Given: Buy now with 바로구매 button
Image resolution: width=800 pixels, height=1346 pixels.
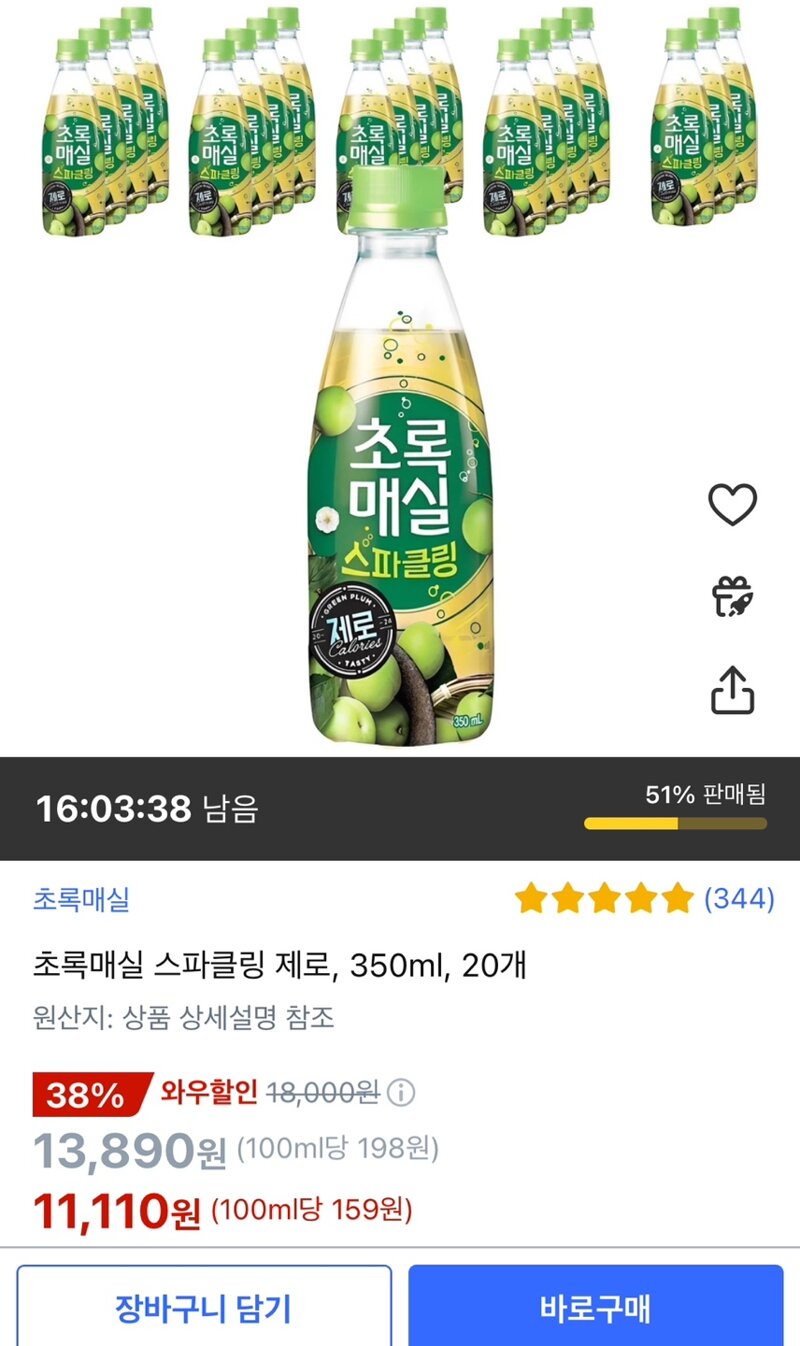Looking at the screenshot, I should [x=595, y=1307].
